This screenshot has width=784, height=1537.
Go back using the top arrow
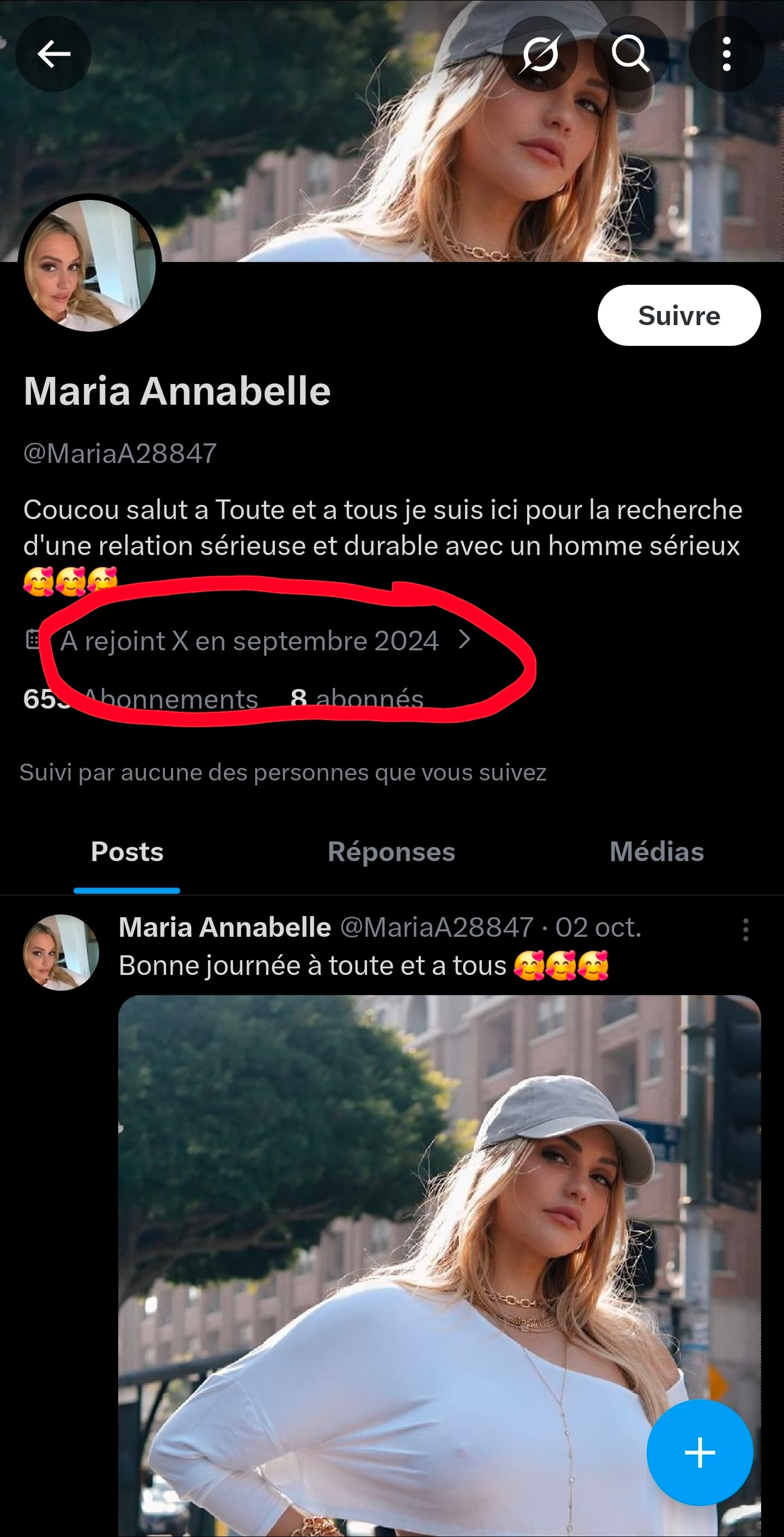pyautogui.click(x=53, y=54)
